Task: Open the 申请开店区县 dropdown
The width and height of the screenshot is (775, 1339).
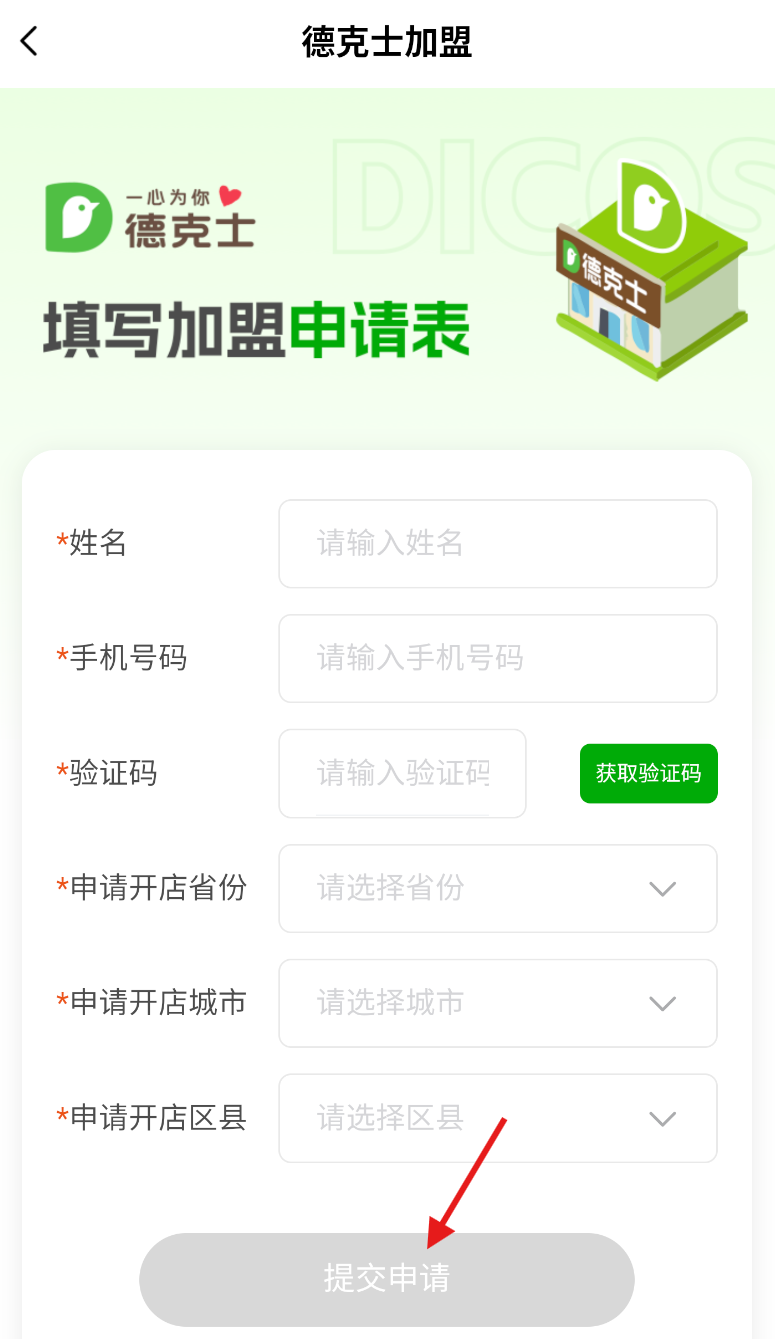Action: pos(497,1118)
